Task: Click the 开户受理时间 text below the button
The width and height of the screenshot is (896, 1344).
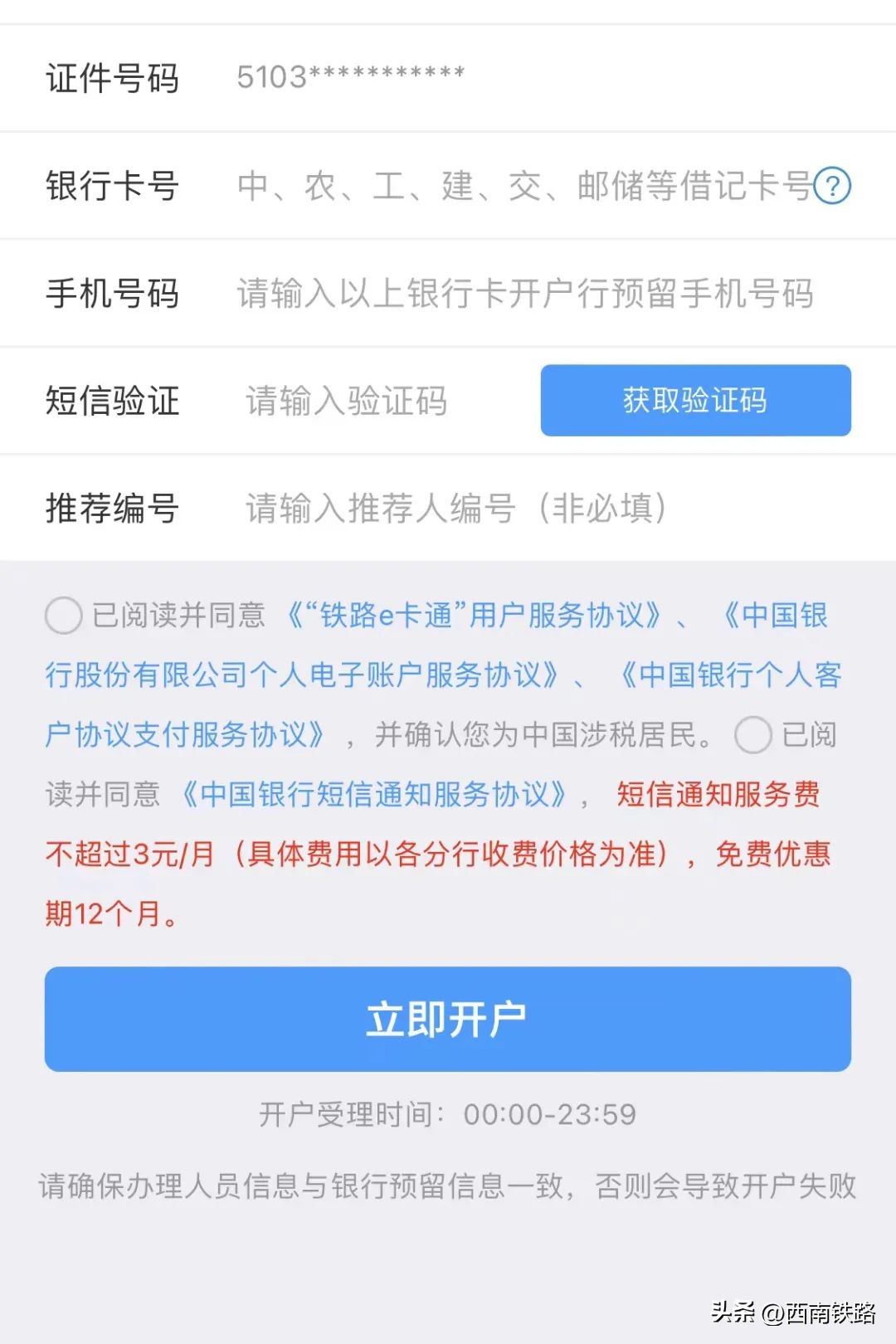Action: click(448, 1116)
